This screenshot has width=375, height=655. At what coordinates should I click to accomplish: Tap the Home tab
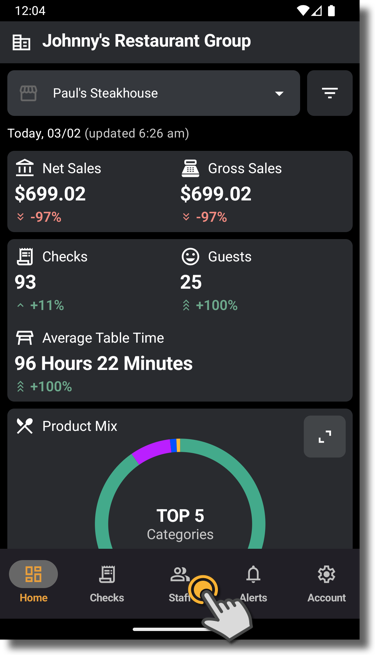point(33,584)
